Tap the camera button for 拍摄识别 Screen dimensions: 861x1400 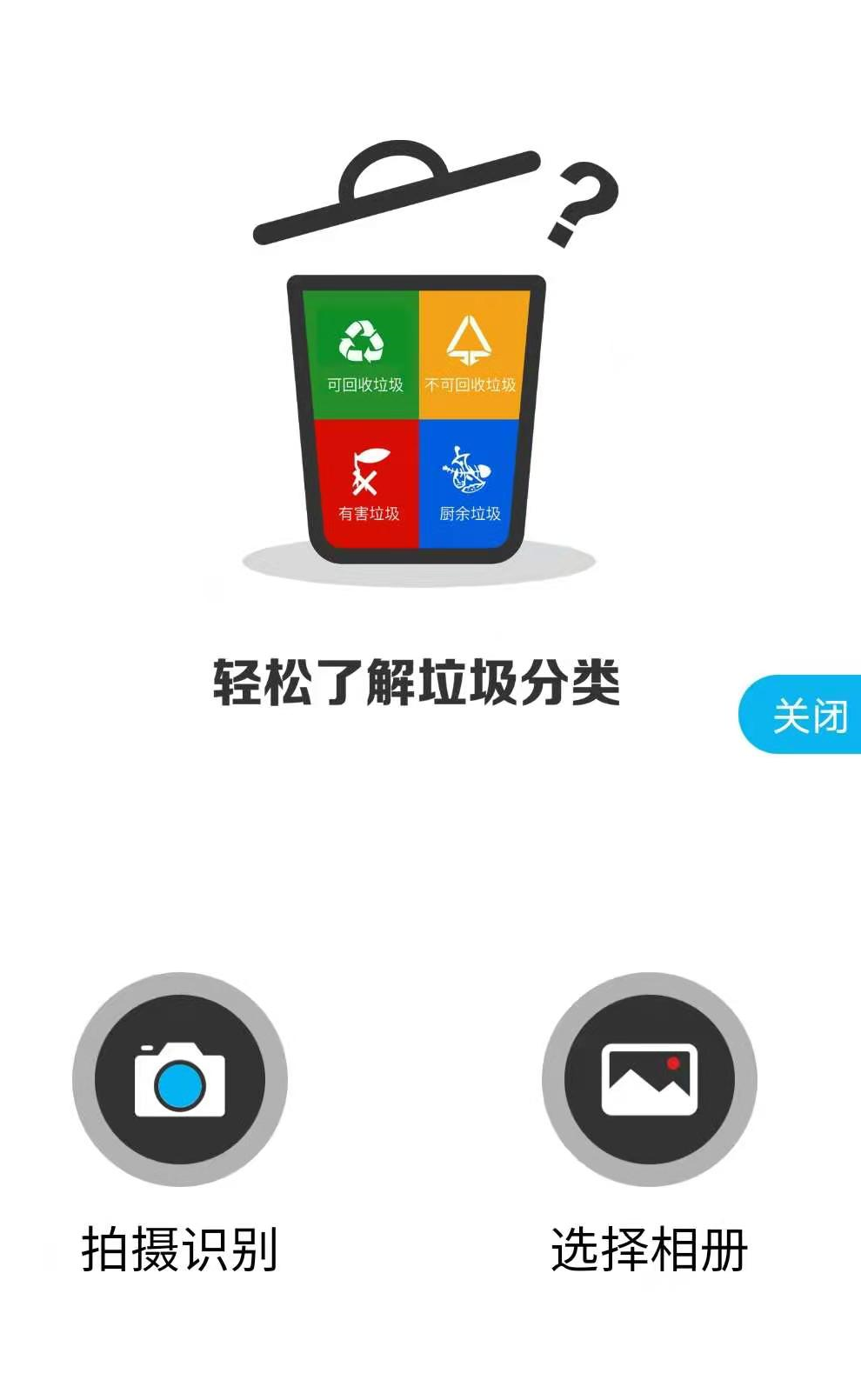tap(180, 1079)
